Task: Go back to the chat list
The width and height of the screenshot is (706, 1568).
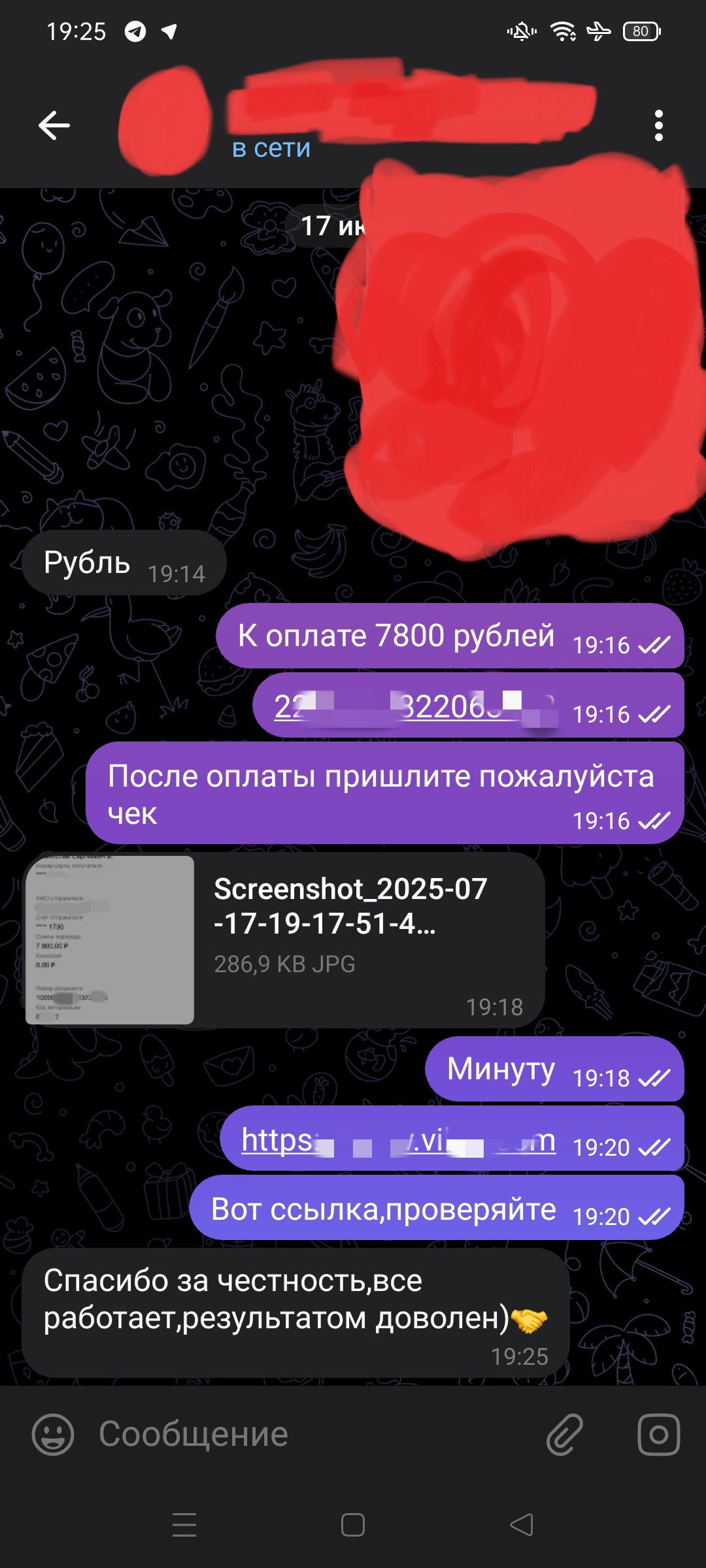Action: tap(54, 125)
